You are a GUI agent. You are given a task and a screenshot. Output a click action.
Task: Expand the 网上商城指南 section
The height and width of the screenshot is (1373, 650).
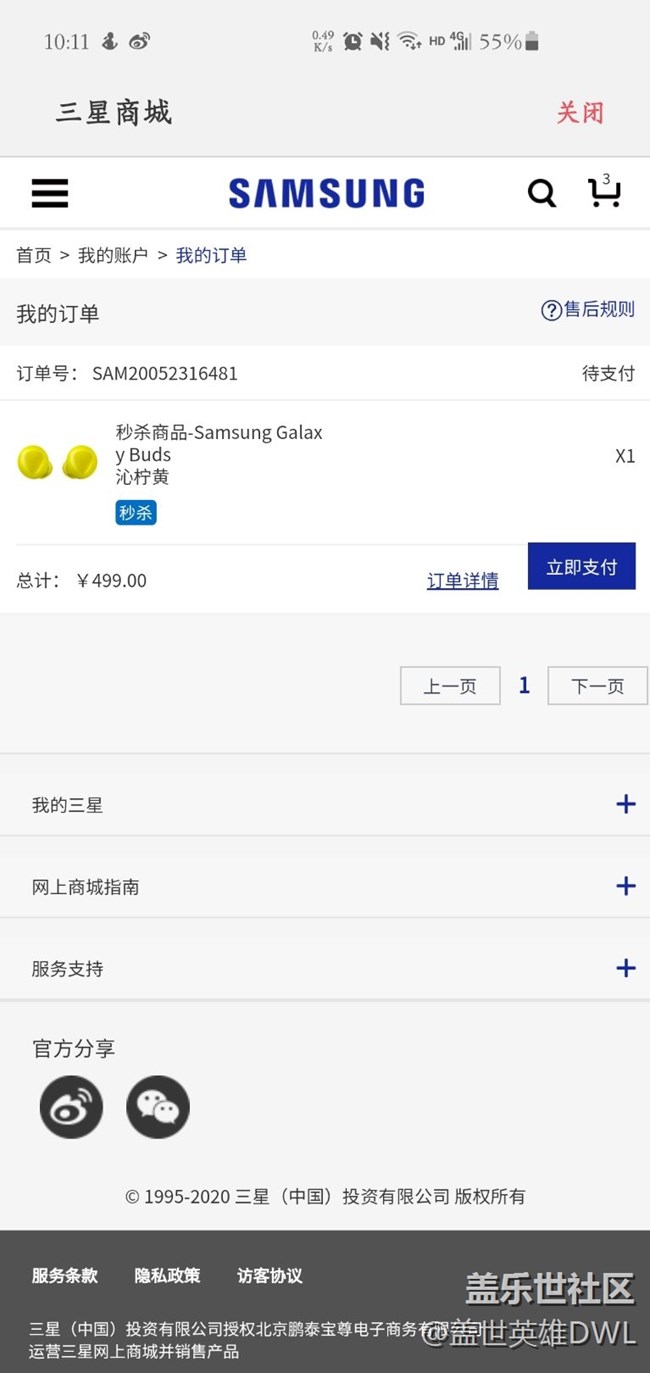click(x=625, y=886)
